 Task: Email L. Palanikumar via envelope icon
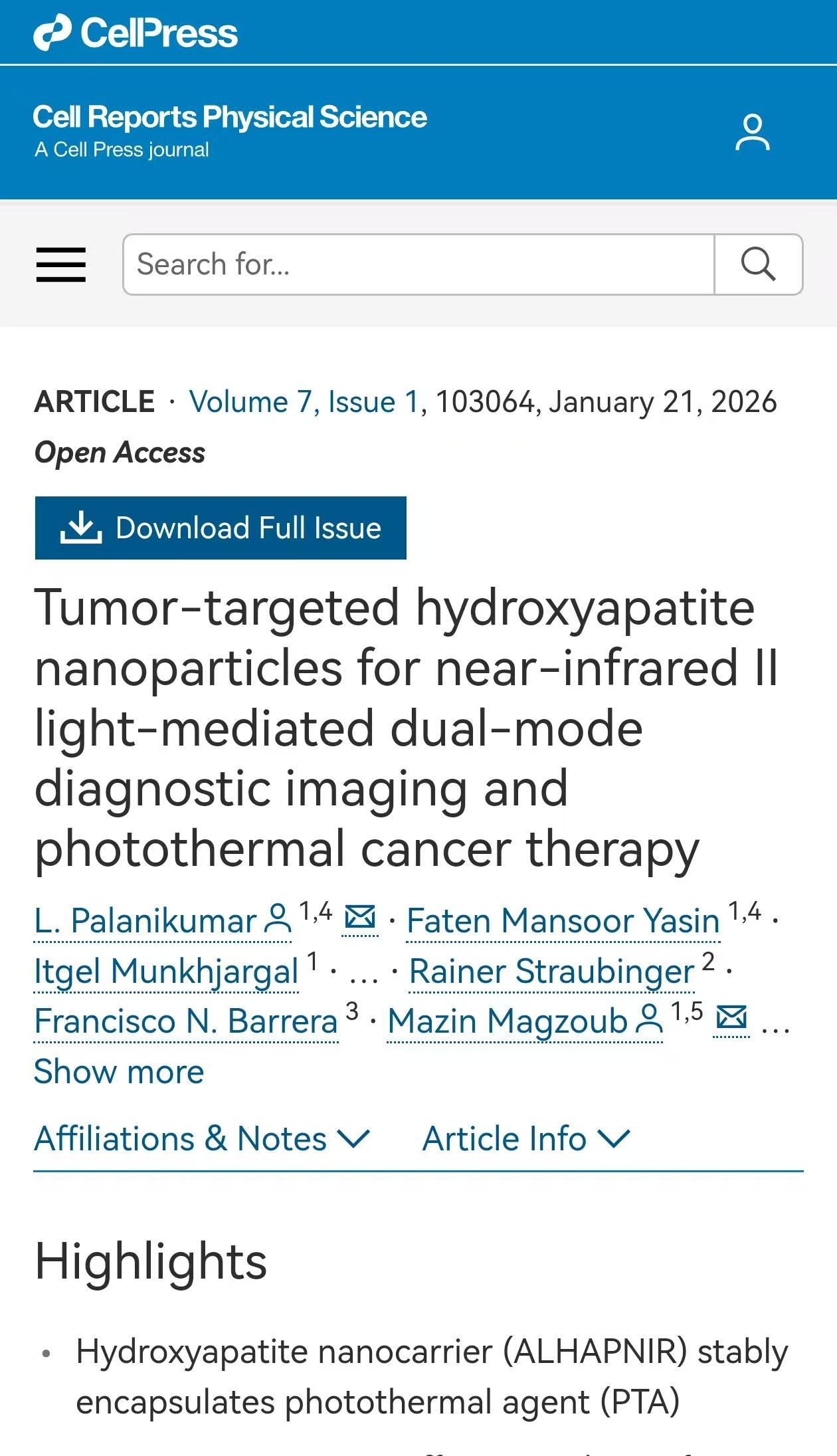tap(360, 918)
